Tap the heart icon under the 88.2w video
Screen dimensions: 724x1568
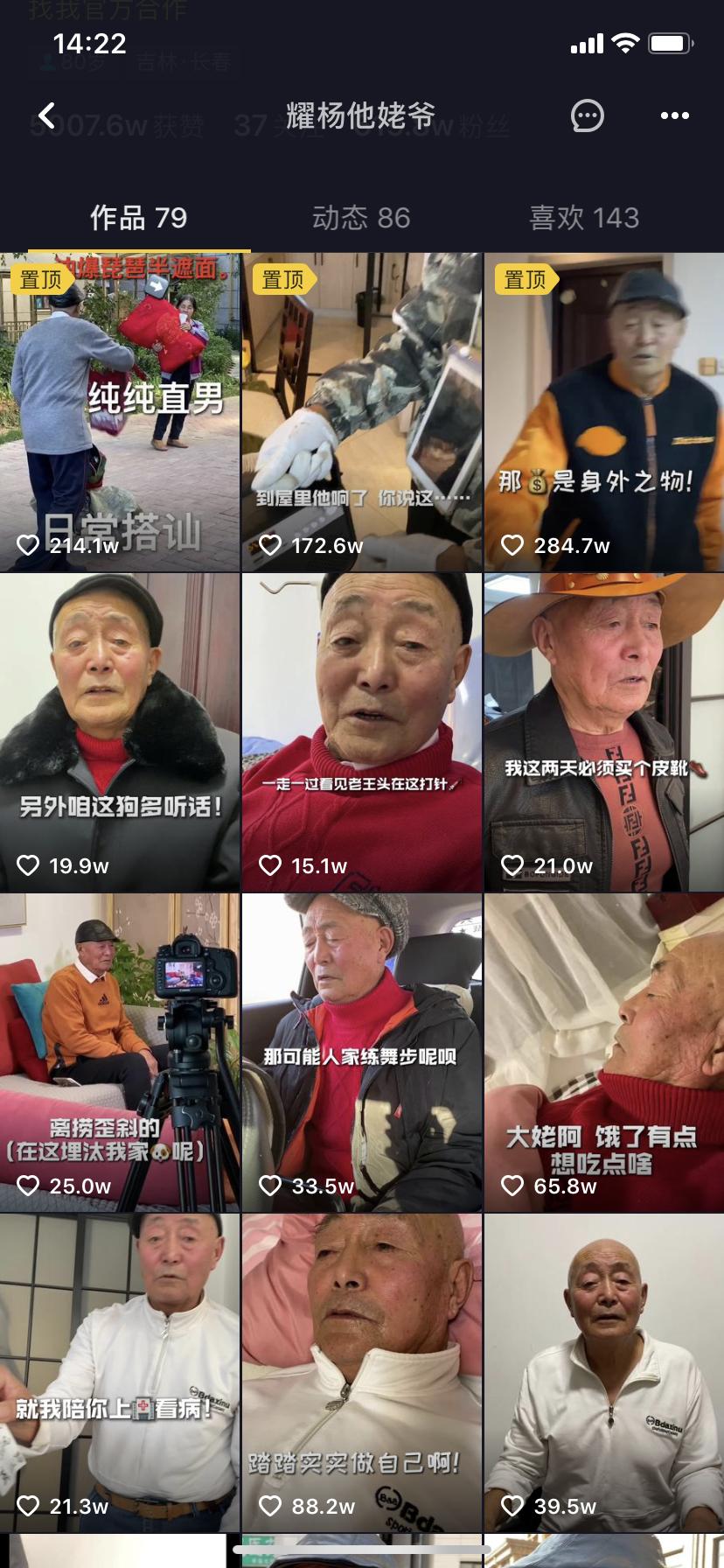(x=271, y=1506)
